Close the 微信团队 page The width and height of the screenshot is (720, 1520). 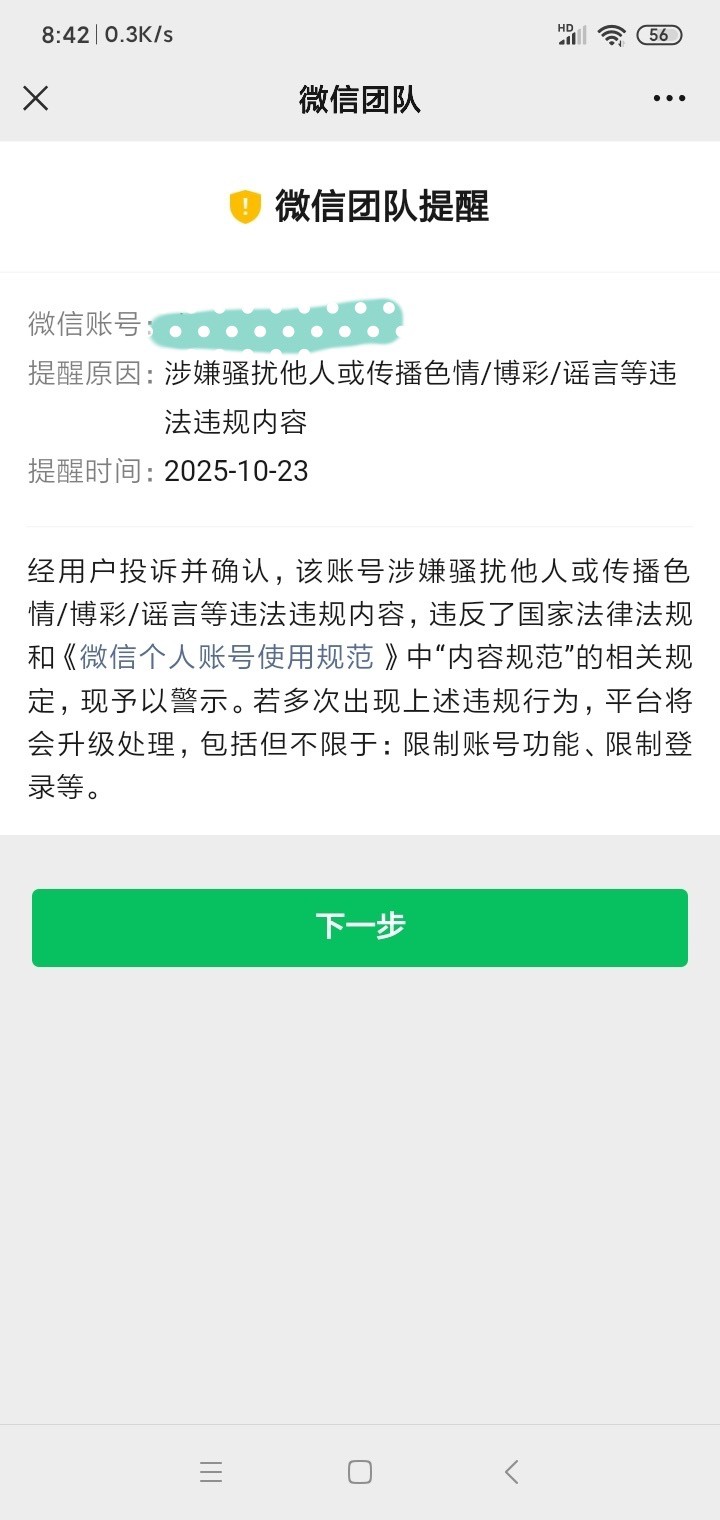[36, 98]
